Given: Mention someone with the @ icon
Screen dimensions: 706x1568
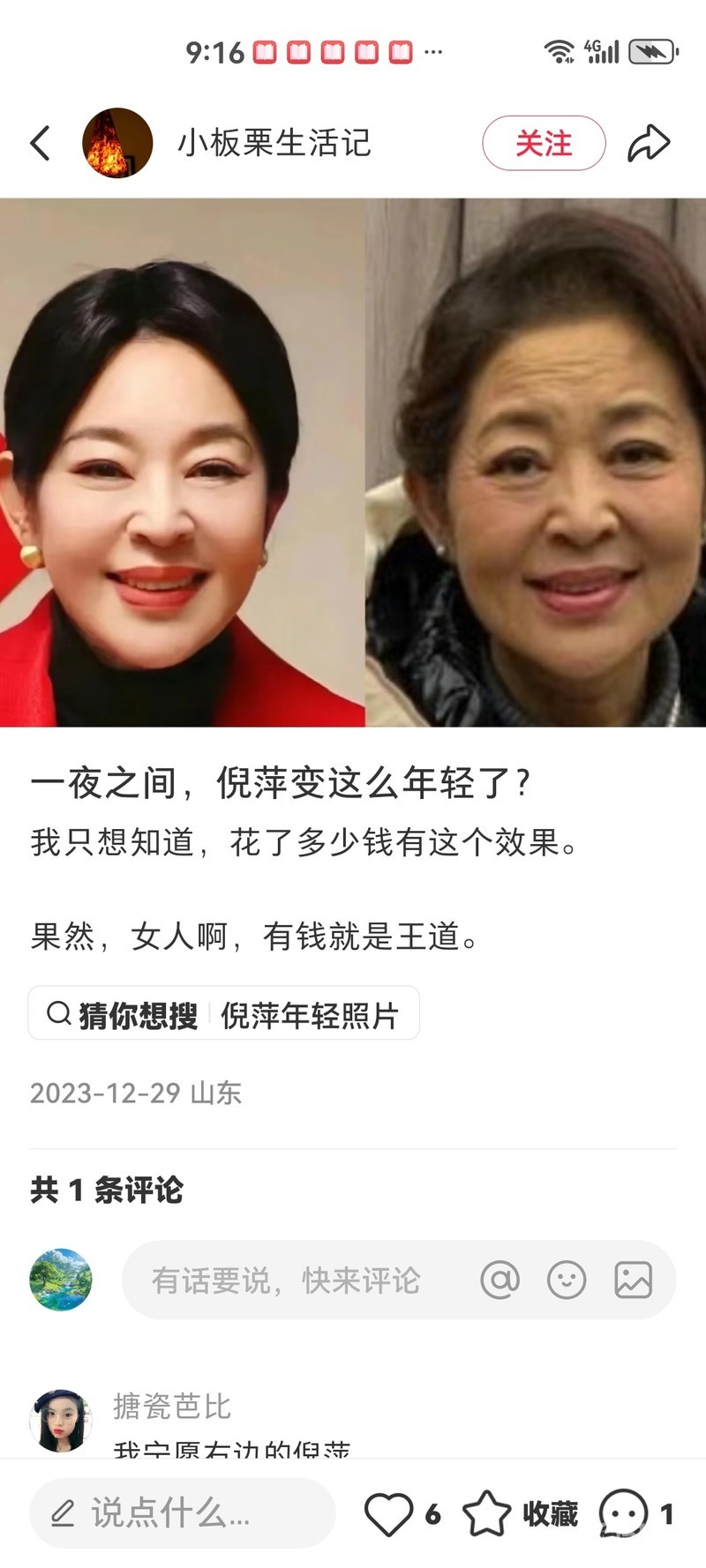Looking at the screenshot, I should point(499,1280).
